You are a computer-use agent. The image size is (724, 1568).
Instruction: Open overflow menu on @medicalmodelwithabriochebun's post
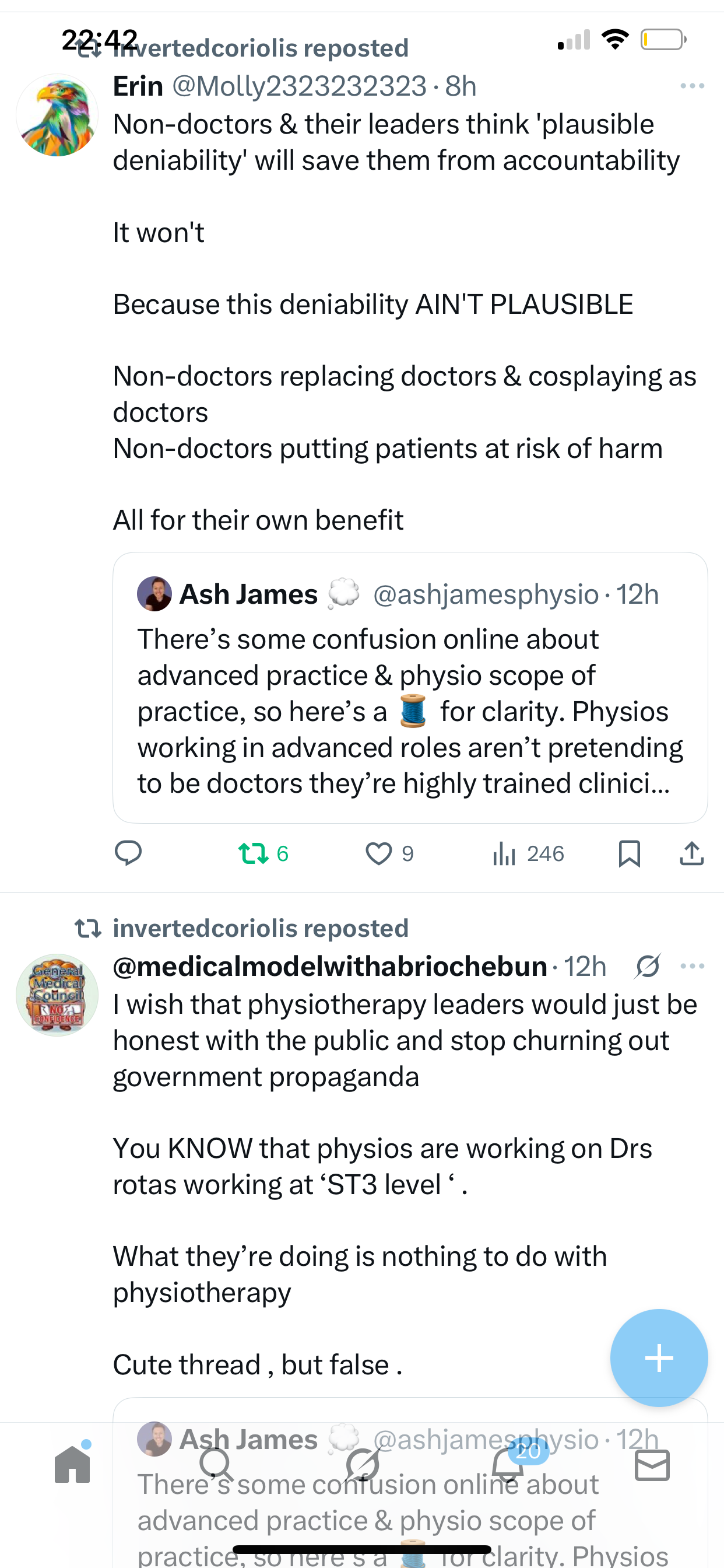(692, 966)
